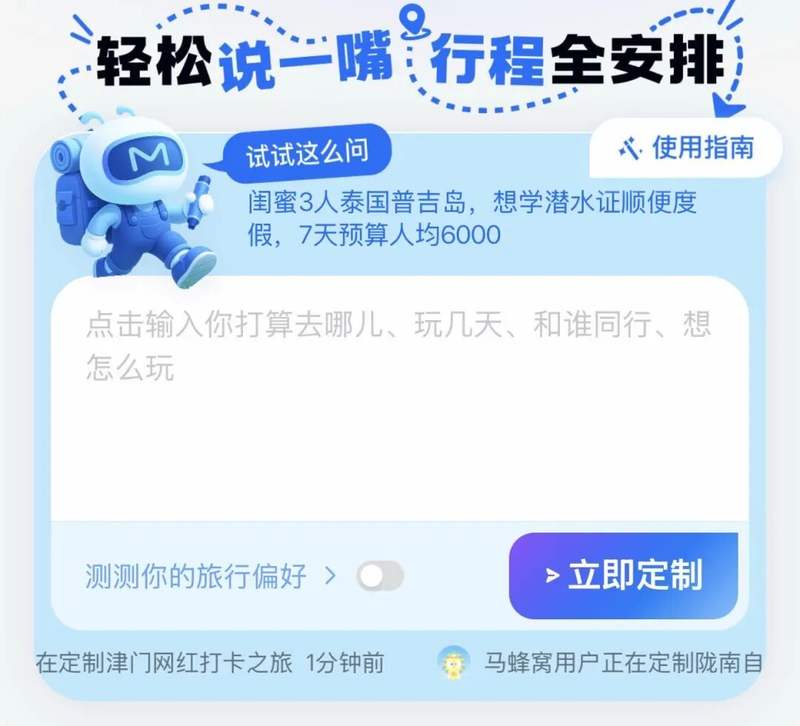The width and height of the screenshot is (800, 726).
Task: Open the 使用指南 usage guide
Action: click(x=687, y=148)
